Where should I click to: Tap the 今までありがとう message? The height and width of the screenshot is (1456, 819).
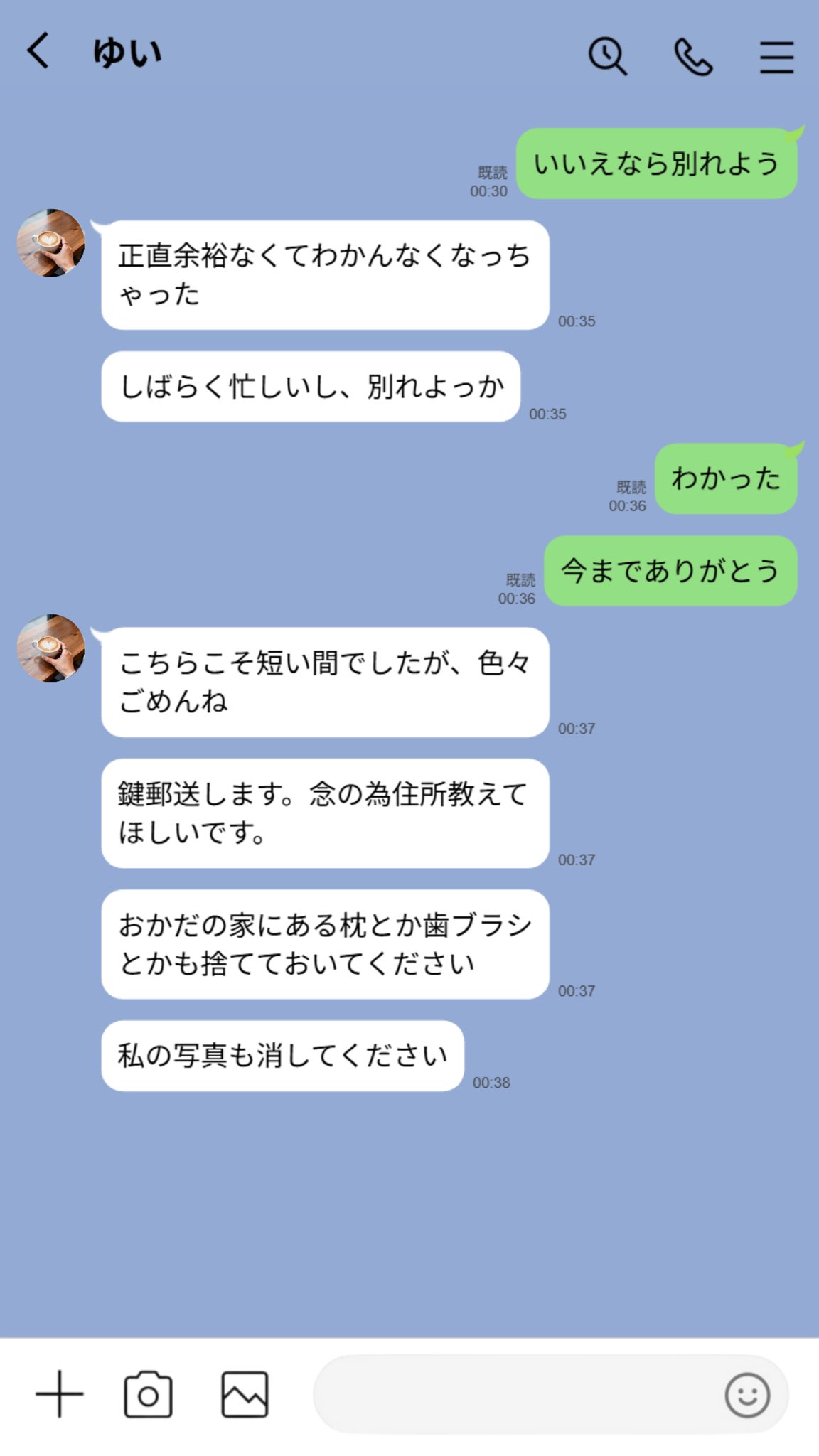click(671, 569)
